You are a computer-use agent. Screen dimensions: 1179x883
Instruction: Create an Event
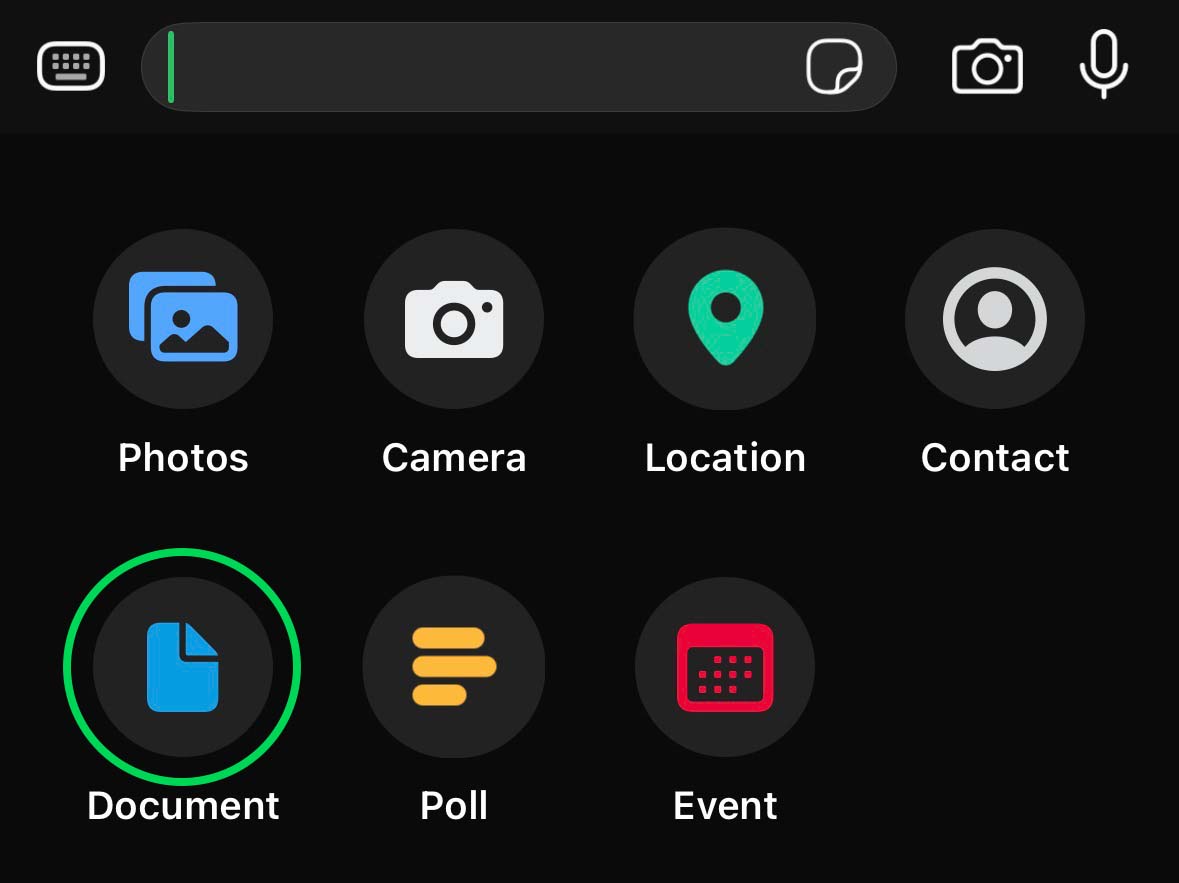click(725, 667)
